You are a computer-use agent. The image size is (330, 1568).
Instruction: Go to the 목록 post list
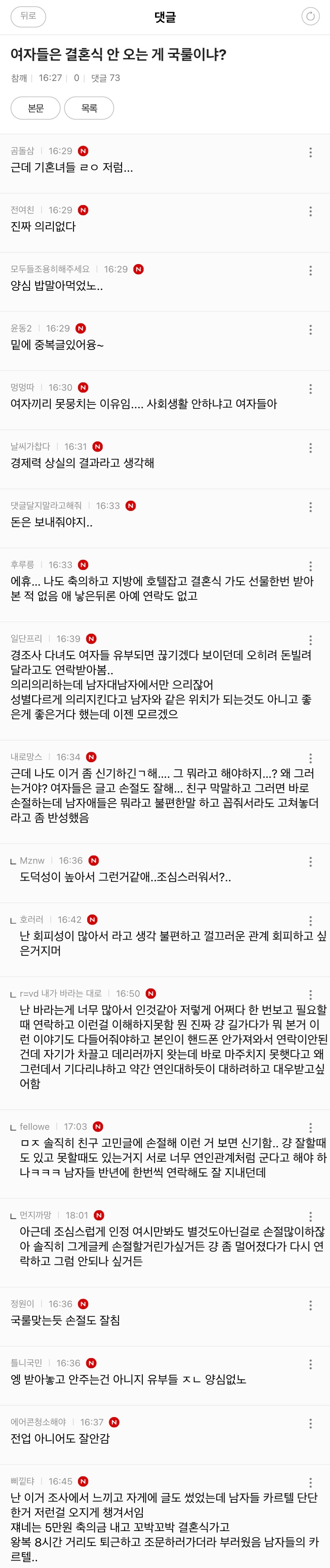click(89, 108)
